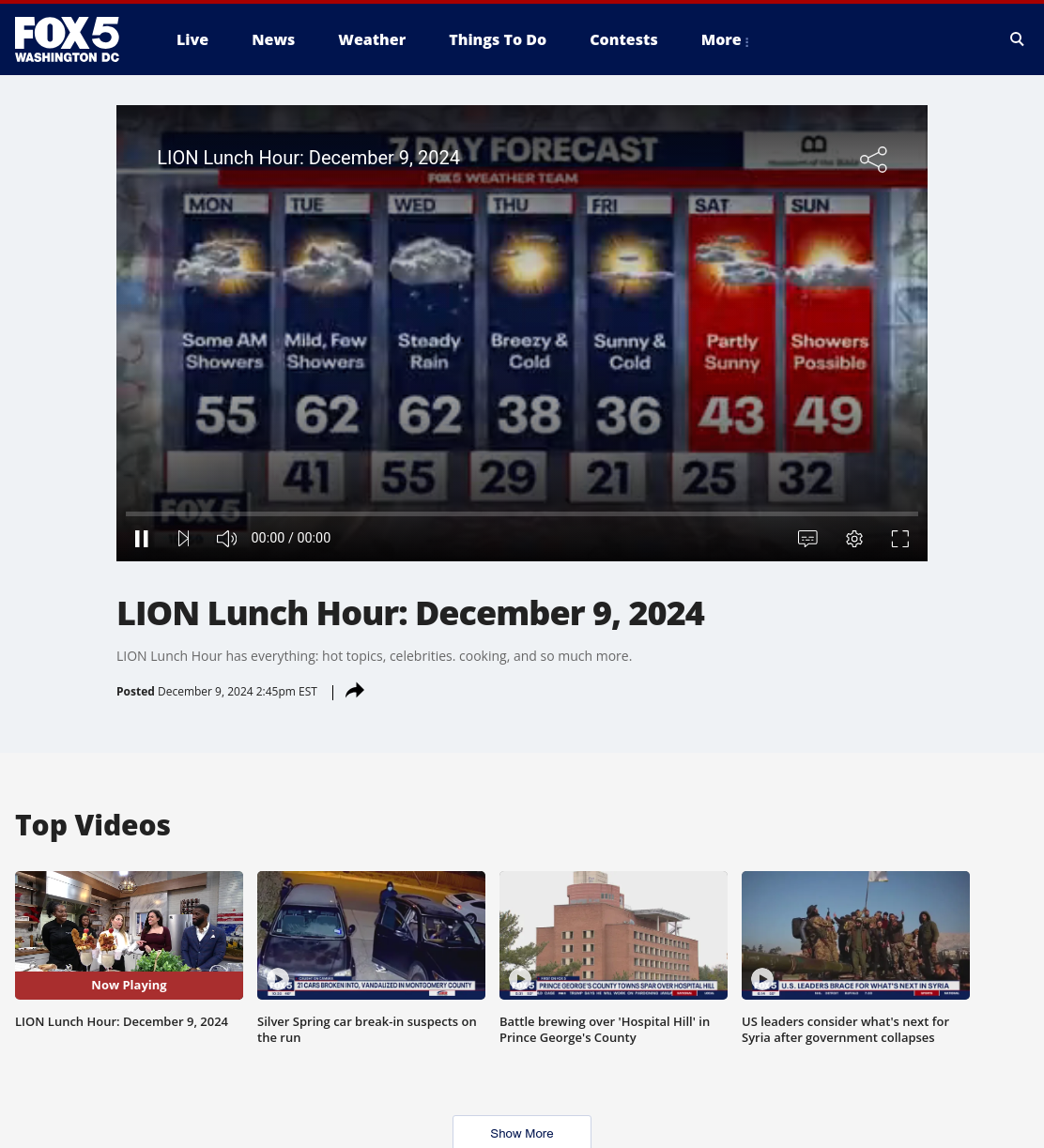Screen dimensions: 1044x1148
Task: Tap the share arrow beside posted date
Action: 354,691
